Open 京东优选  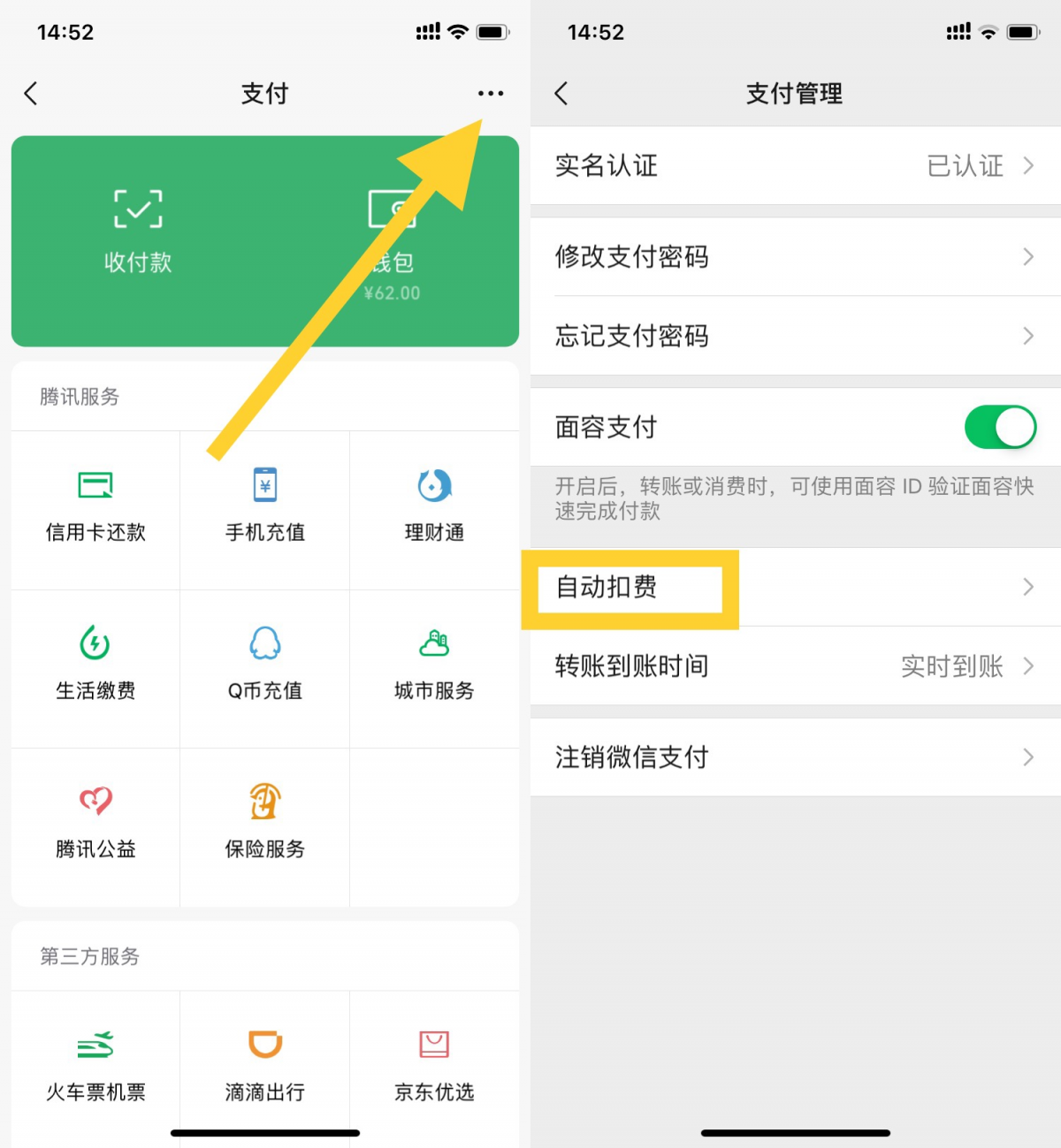pyautogui.click(x=434, y=1066)
